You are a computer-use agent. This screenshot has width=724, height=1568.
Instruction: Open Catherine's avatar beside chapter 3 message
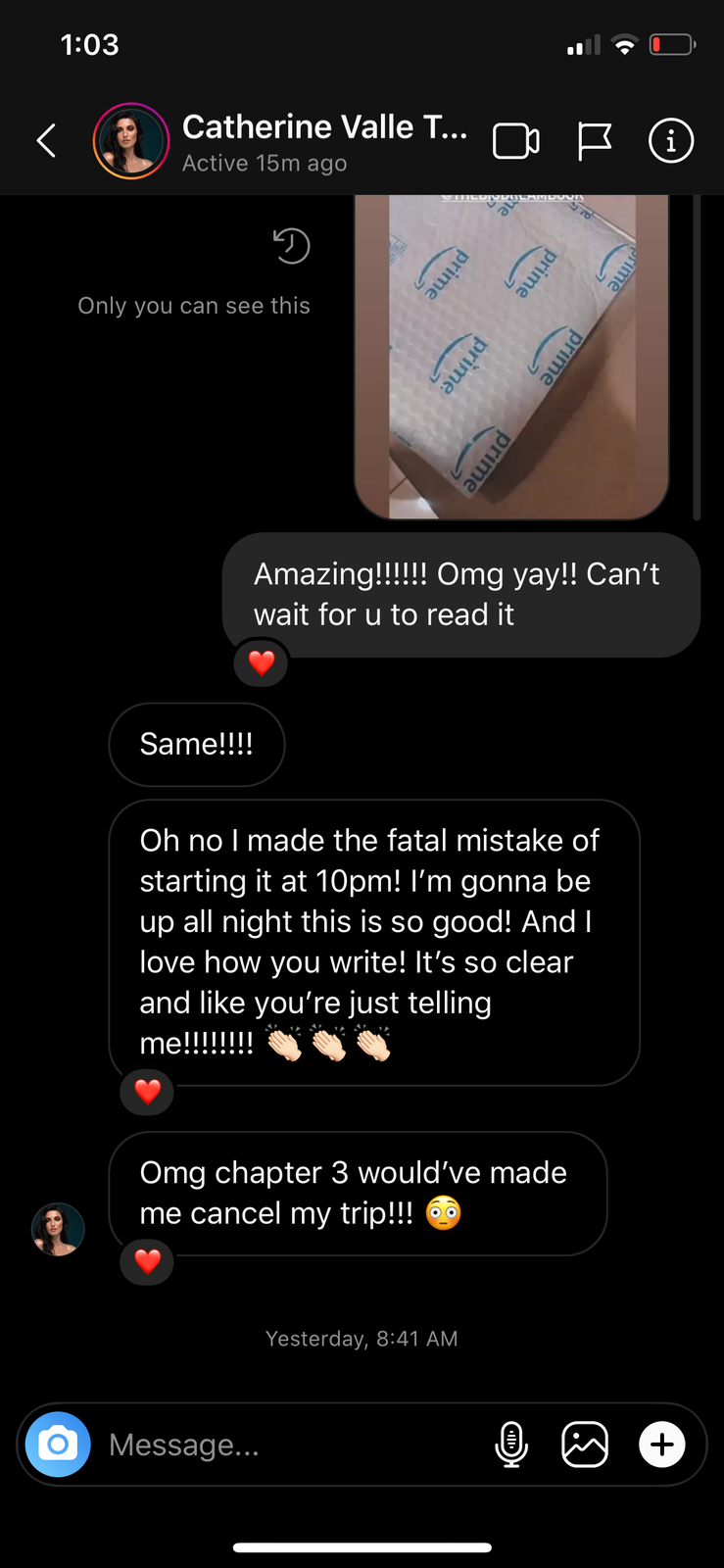point(58,1229)
